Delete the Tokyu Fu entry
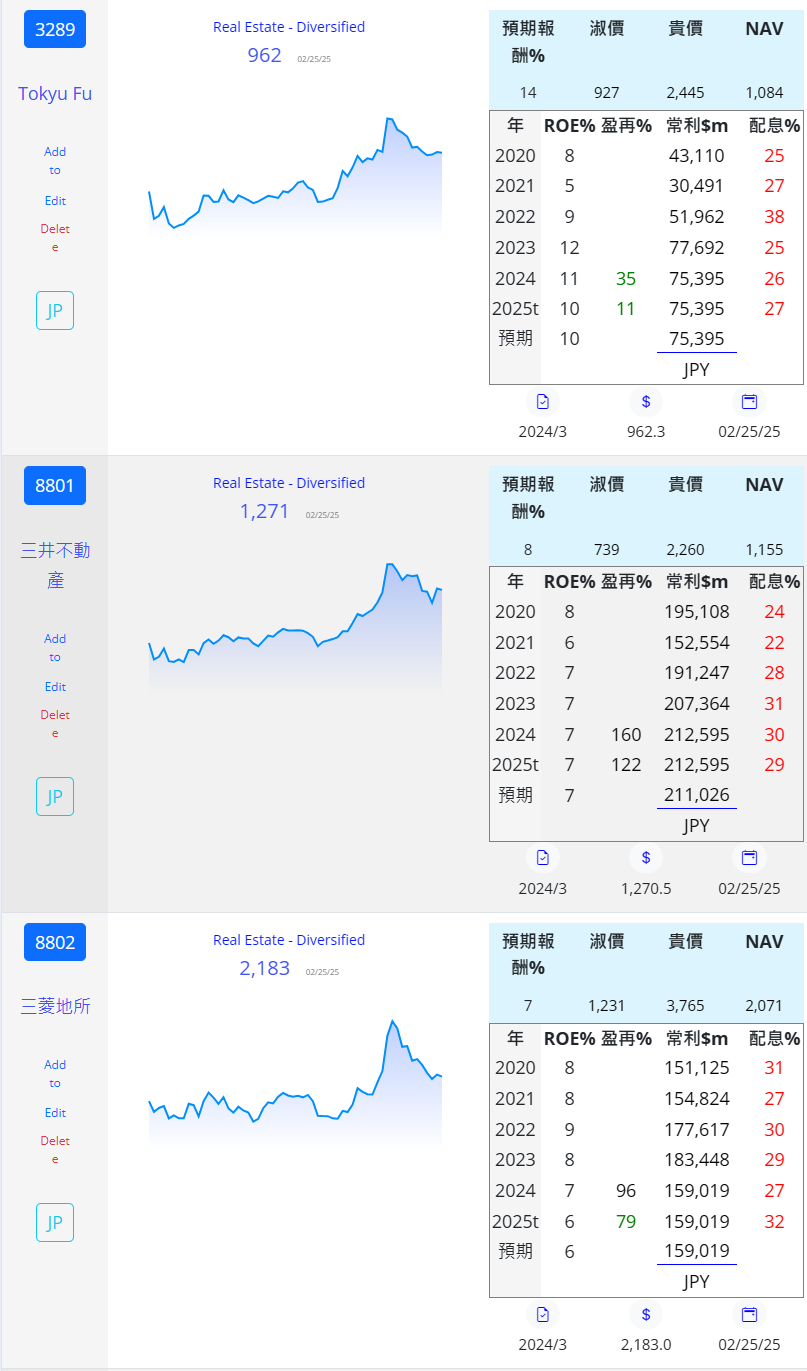The width and height of the screenshot is (807, 1371). click(55, 238)
